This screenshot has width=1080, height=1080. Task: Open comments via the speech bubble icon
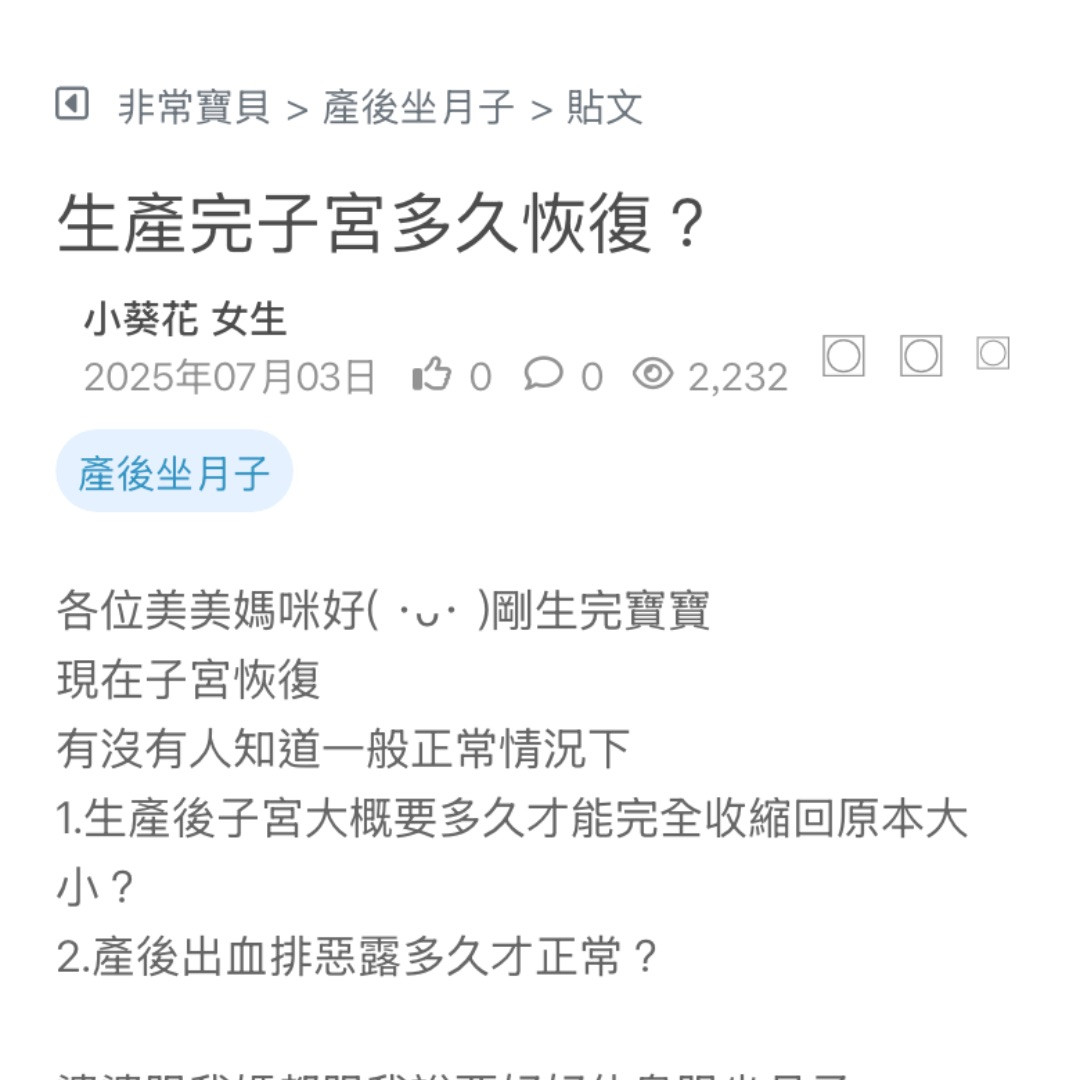coord(543,375)
